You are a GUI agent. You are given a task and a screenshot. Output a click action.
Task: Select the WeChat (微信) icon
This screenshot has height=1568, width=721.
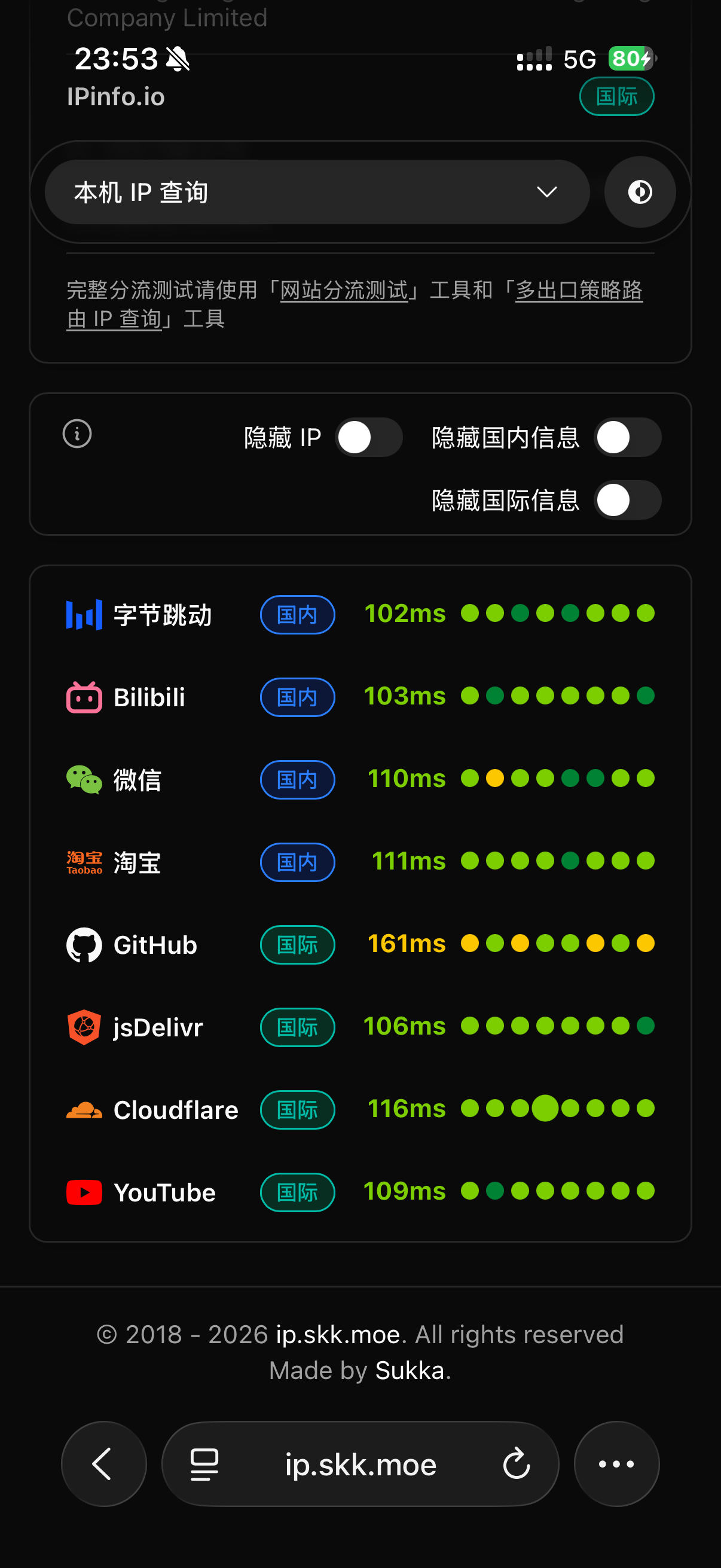[x=84, y=780]
